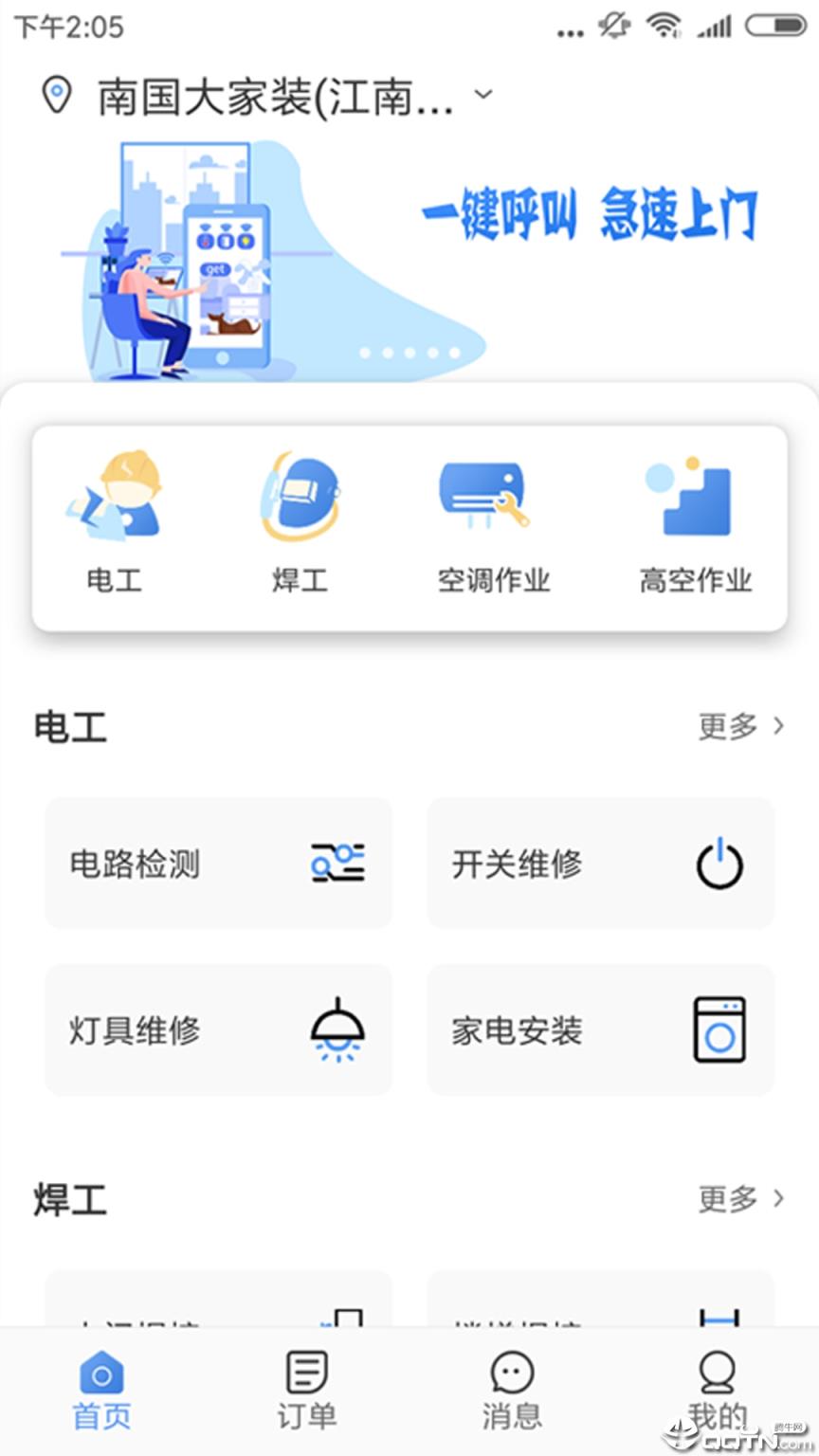Click the circuit detection icon beside 电路检测
Screen dimensions: 819x1456
(337, 864)
